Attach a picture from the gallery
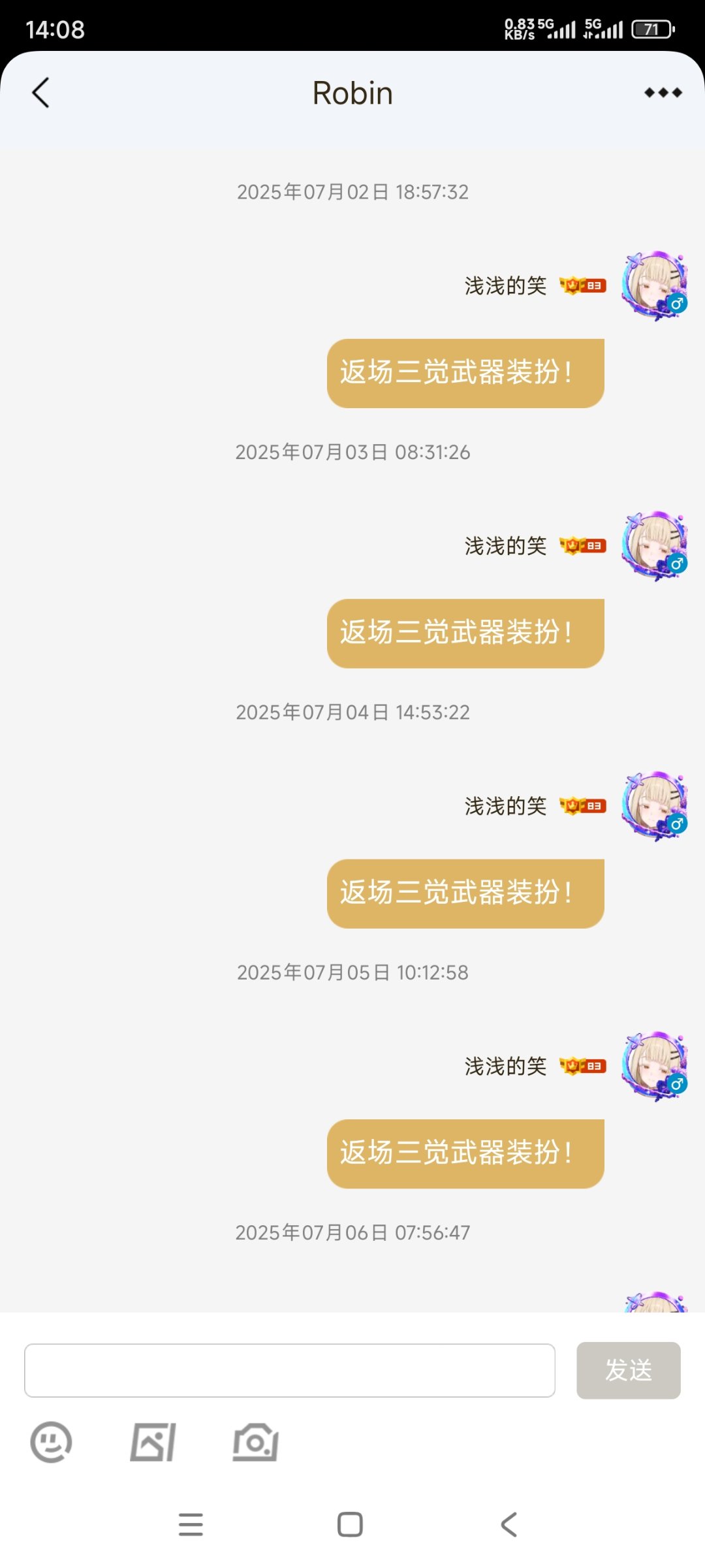Image resolution: width=705 pixels, height=1568 pixels. pyautogui.click(x=153, y=1442)
